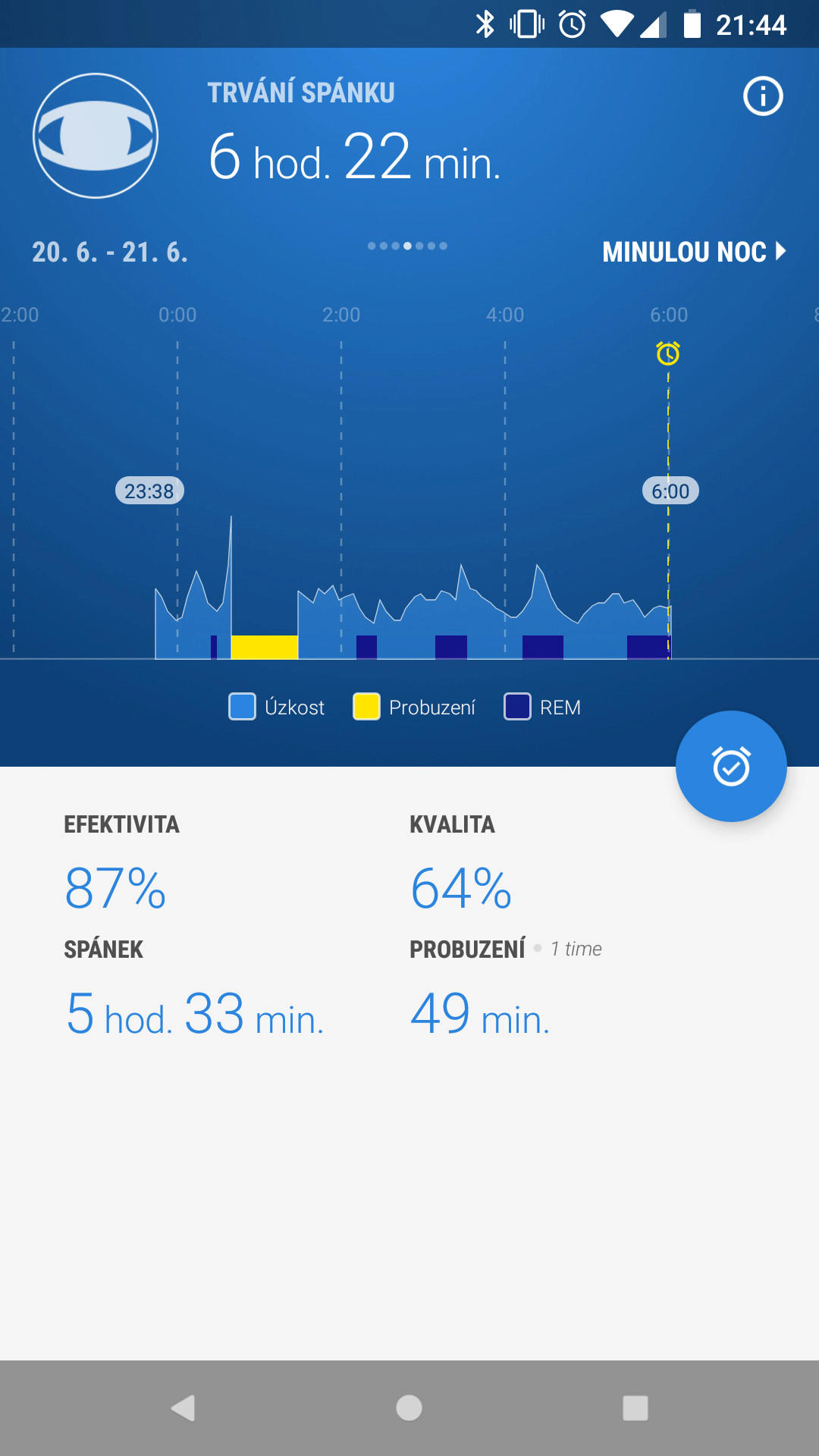Screen dimensions: 819x1456
Task: Tap the page indicator dots
Action: point(407,246)
